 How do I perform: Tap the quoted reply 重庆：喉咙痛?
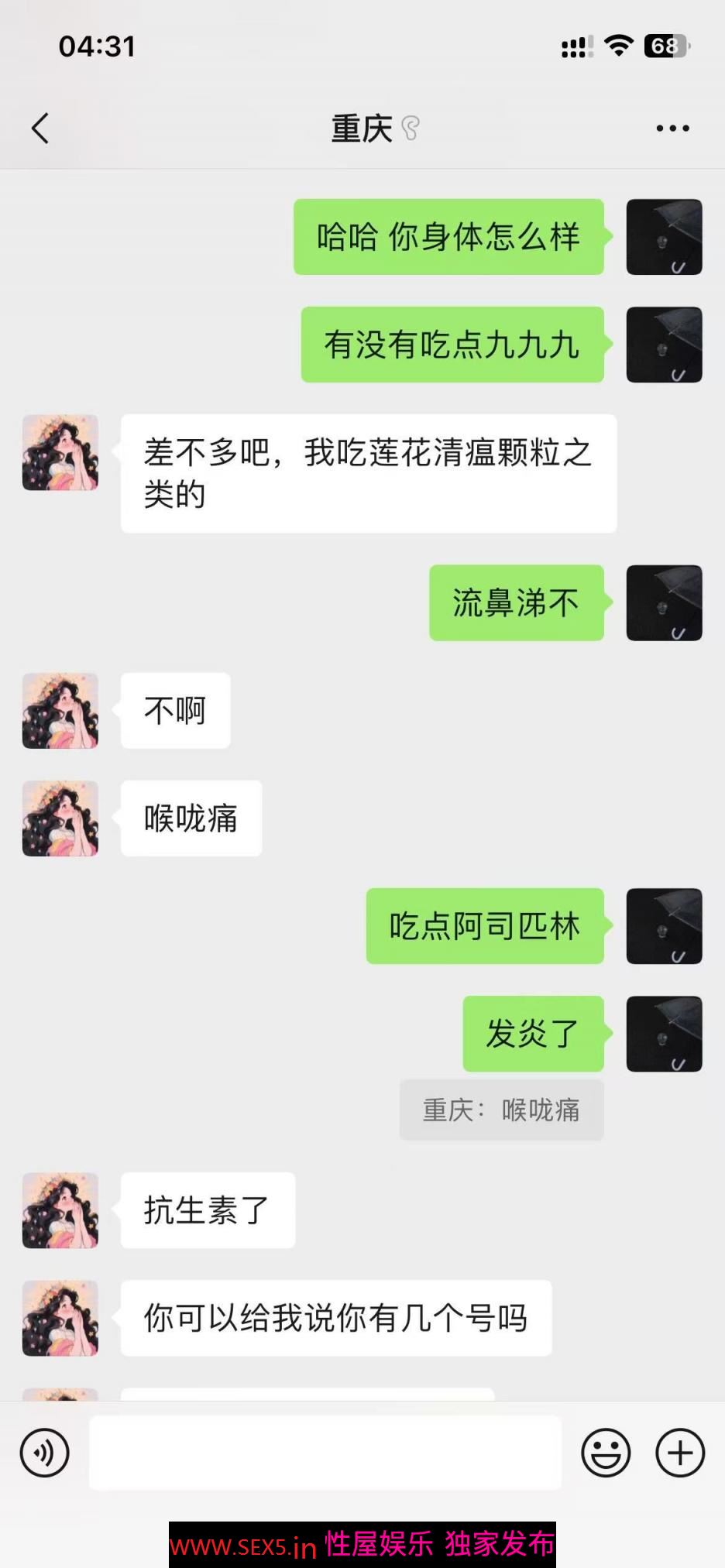[501, 1110]
